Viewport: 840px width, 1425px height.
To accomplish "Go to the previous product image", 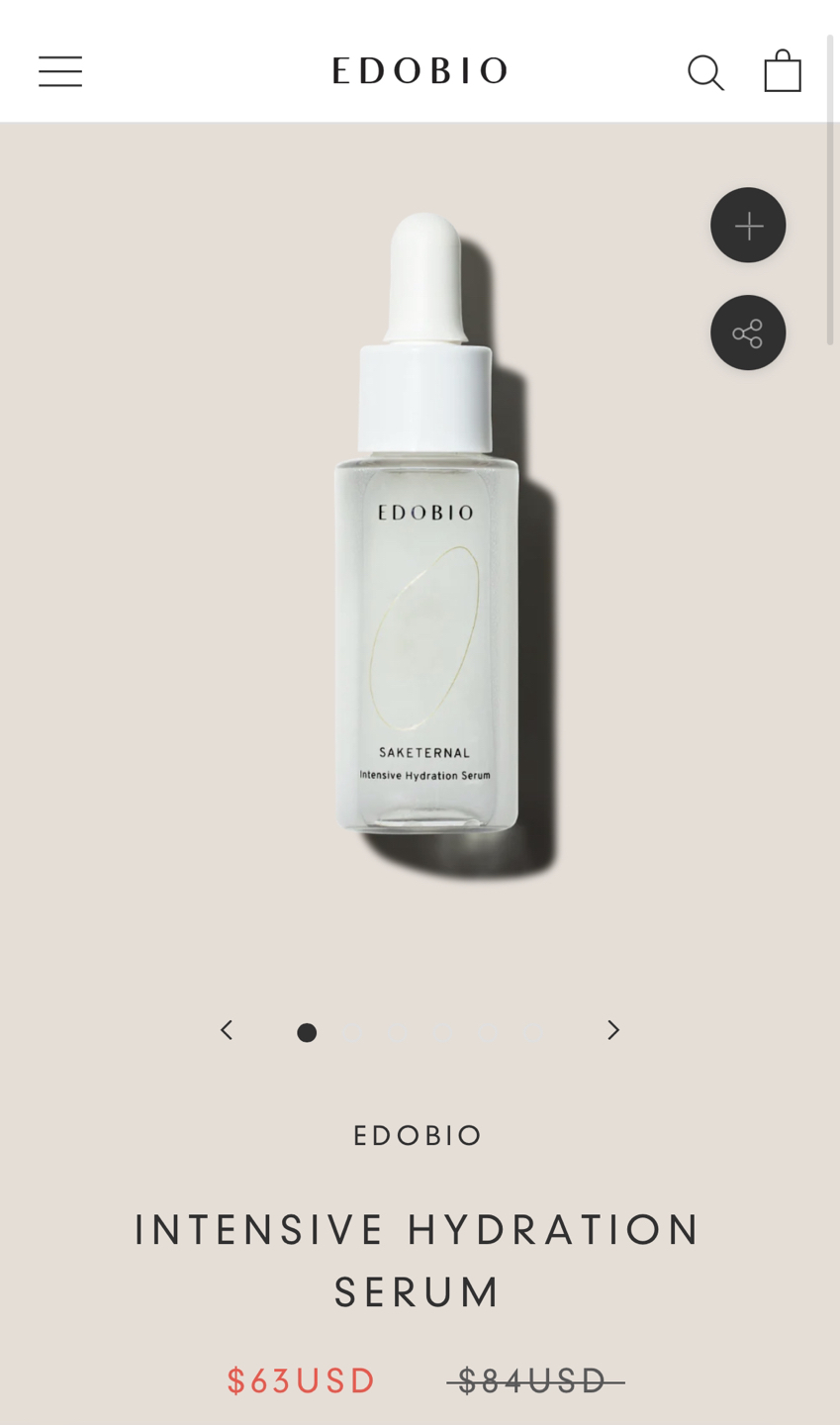I will 227,1030.
